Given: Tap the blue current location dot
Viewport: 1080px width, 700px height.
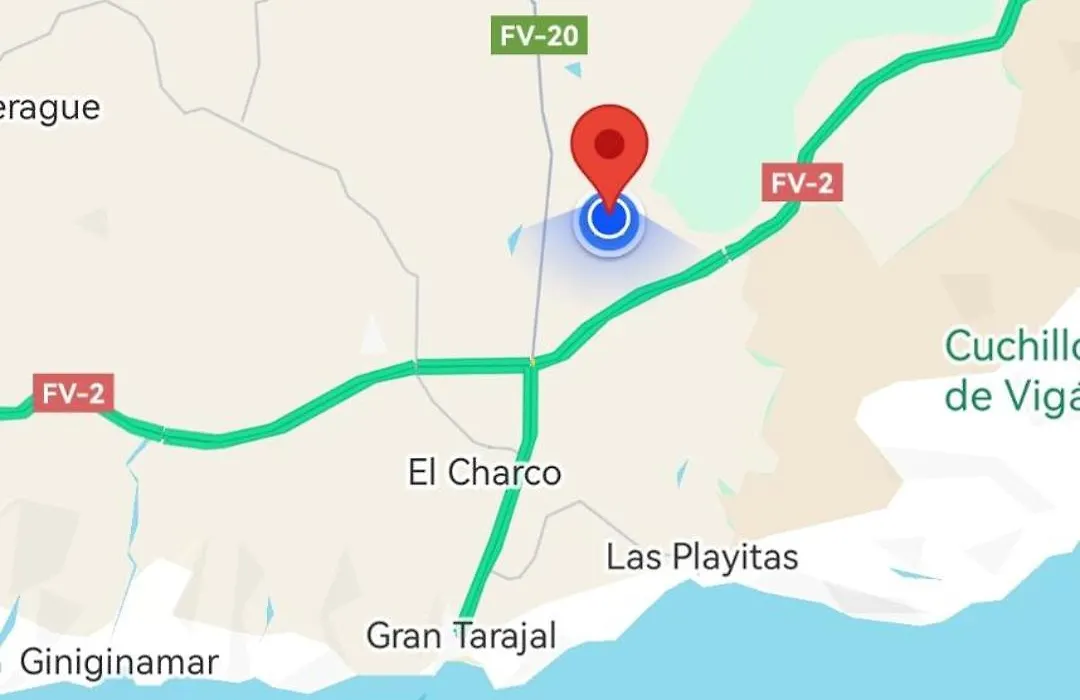Looking at the screenshot, I should coord(608,220).
